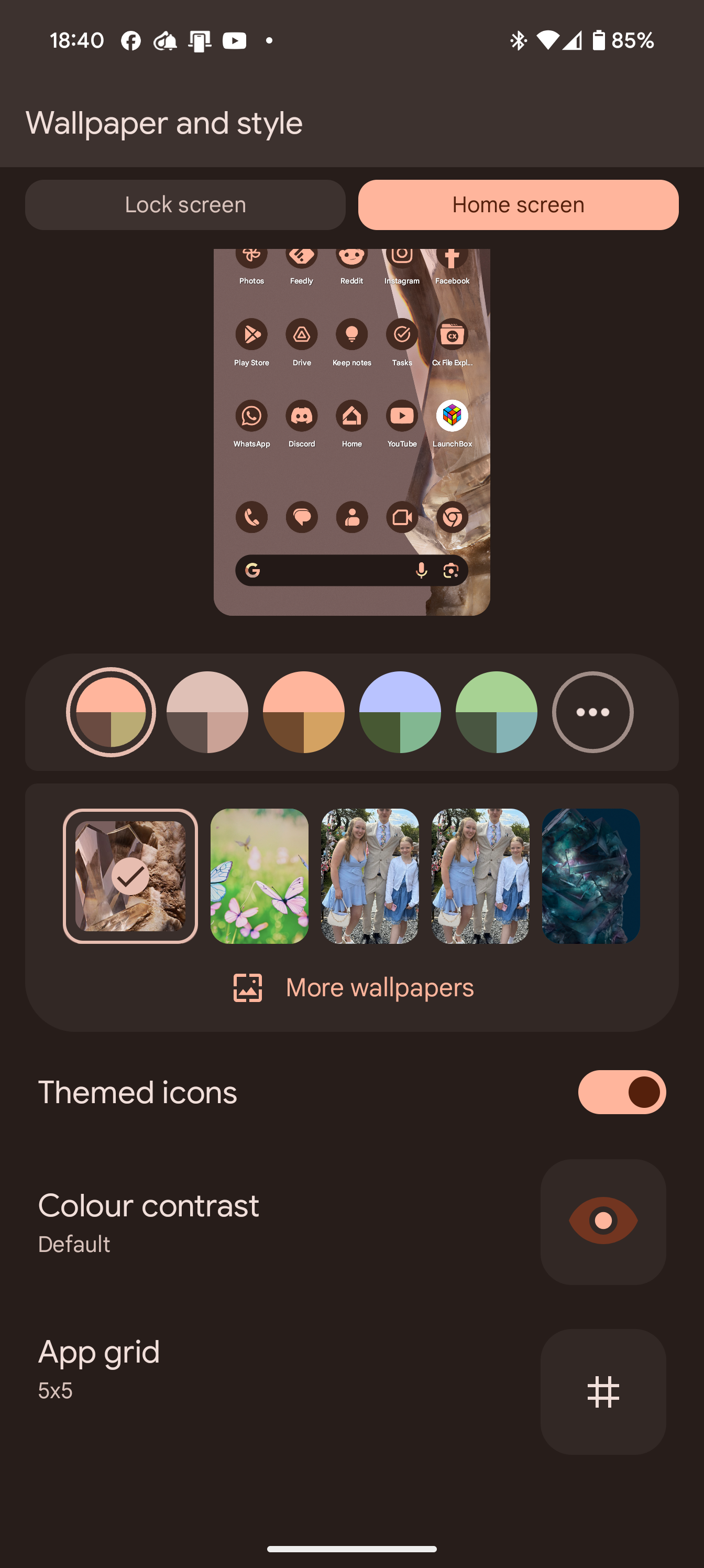Screen dimensions: 704x1568
Task: Pick the light green and teal palette
Action: [496, 712]
